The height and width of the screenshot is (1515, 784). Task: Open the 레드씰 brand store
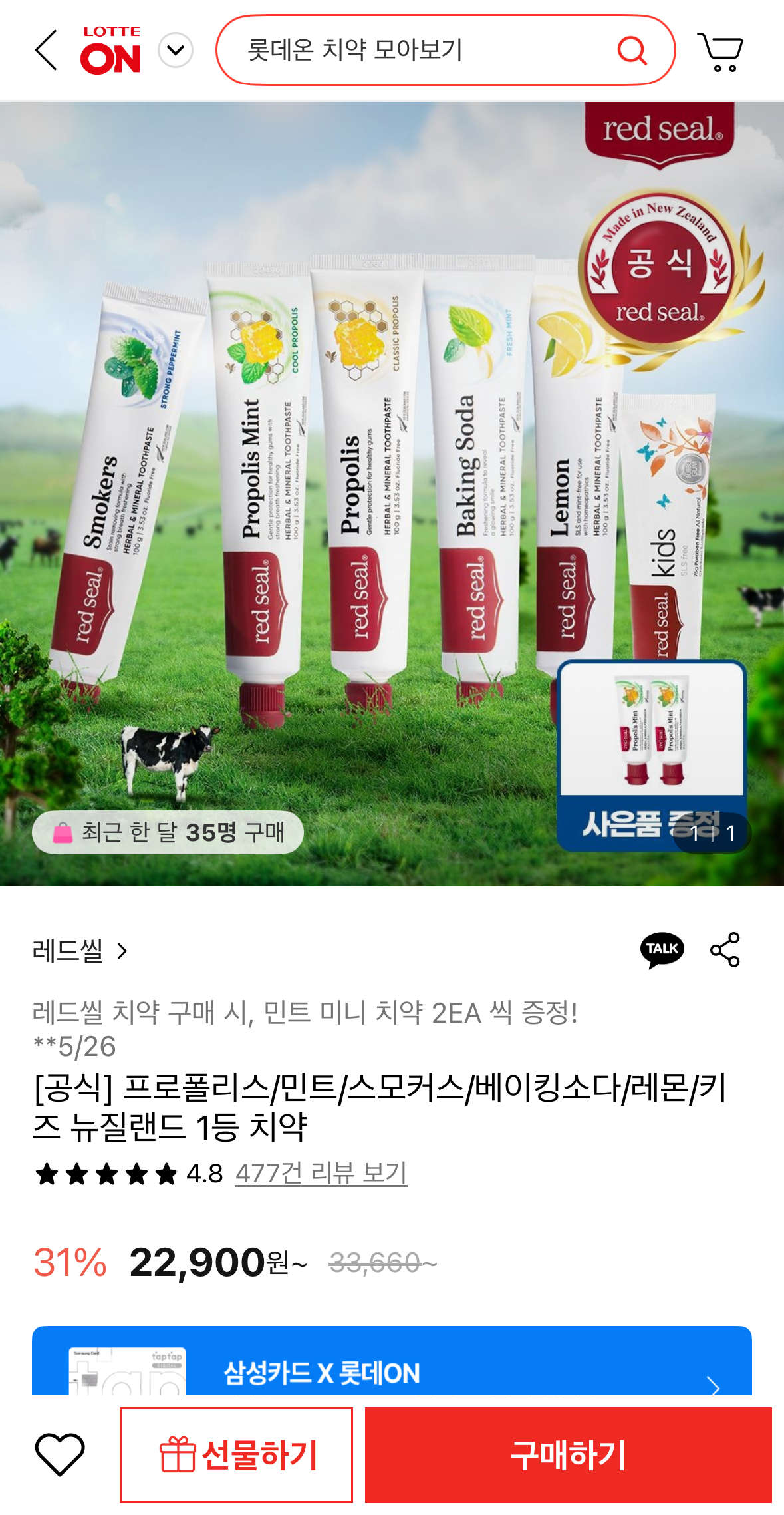click(80, 951)
